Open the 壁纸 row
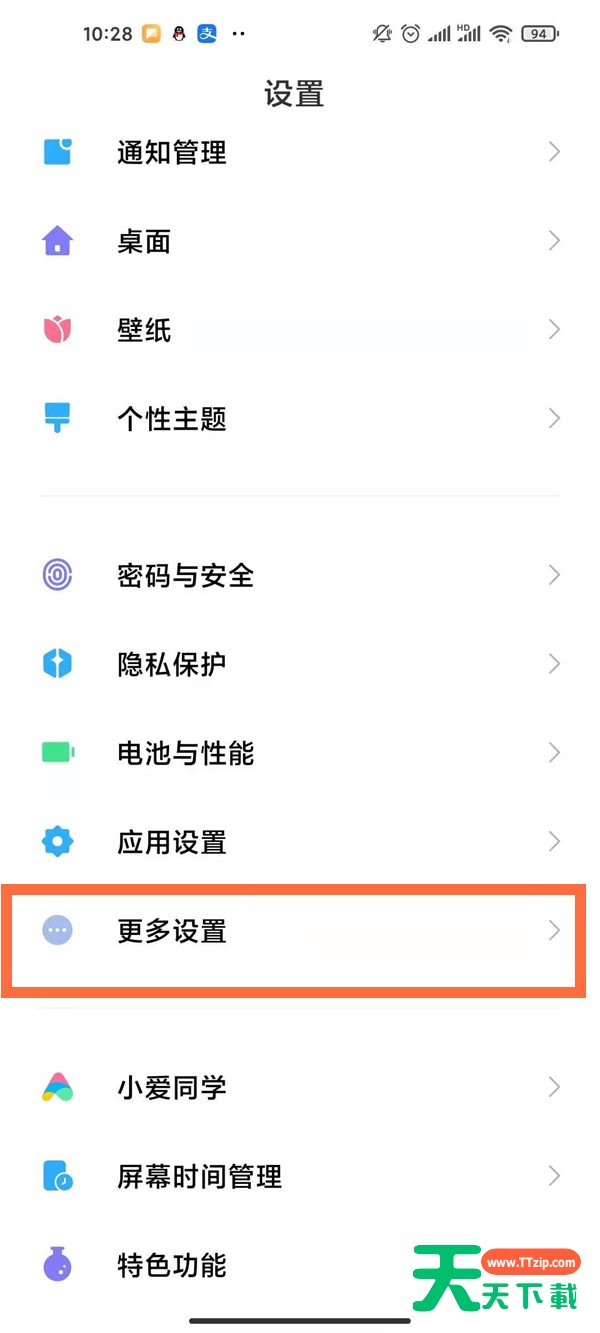 [300, 330]
